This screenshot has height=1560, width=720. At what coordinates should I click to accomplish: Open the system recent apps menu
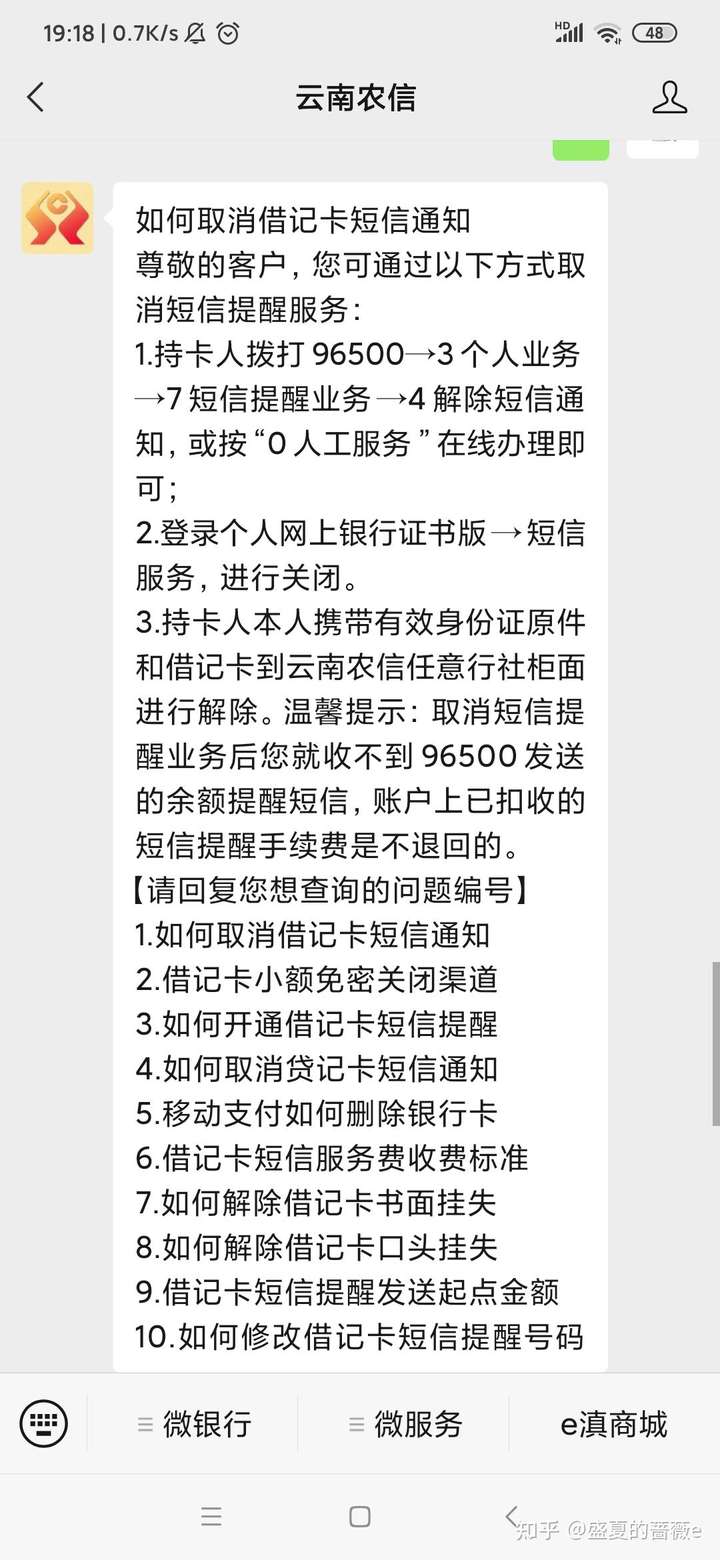[211, 1516]
